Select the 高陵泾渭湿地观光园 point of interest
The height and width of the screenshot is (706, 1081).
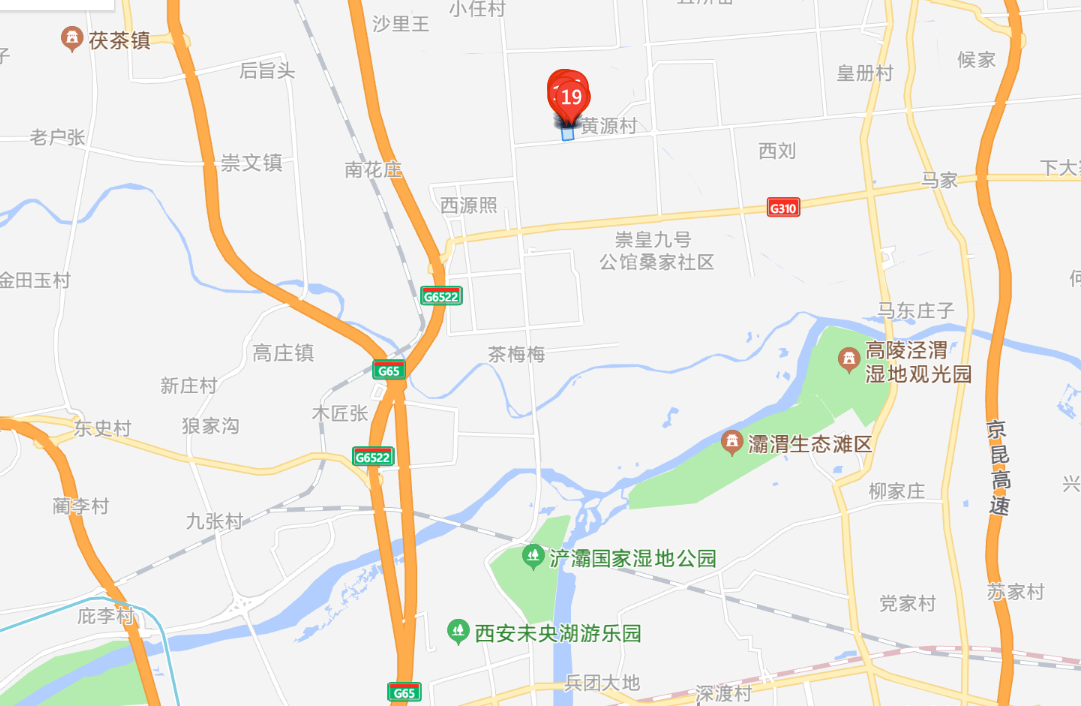coord(849,357)
